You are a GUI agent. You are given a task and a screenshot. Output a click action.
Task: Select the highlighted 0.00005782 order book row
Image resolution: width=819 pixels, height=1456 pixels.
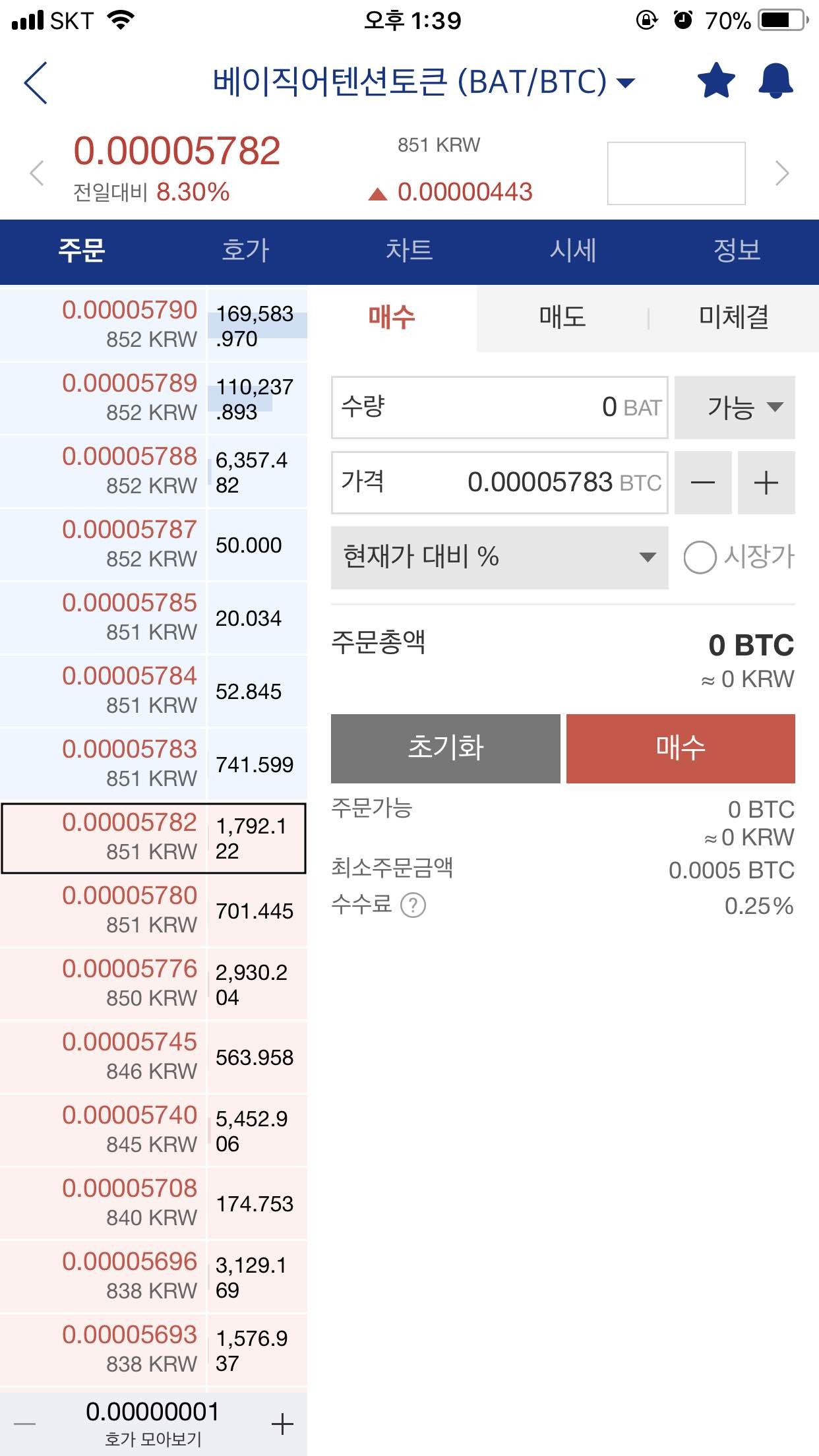coord(154,838)
